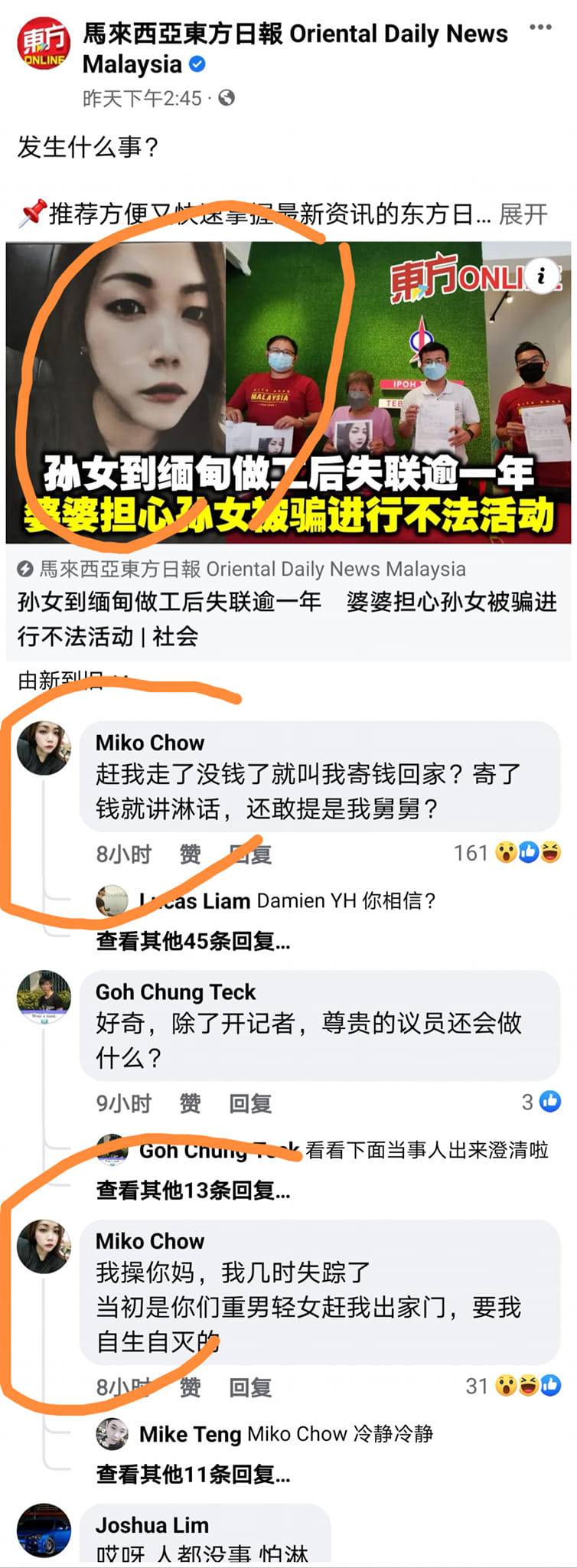
Task: View the other 13 replies
Action: point(193,1190)
